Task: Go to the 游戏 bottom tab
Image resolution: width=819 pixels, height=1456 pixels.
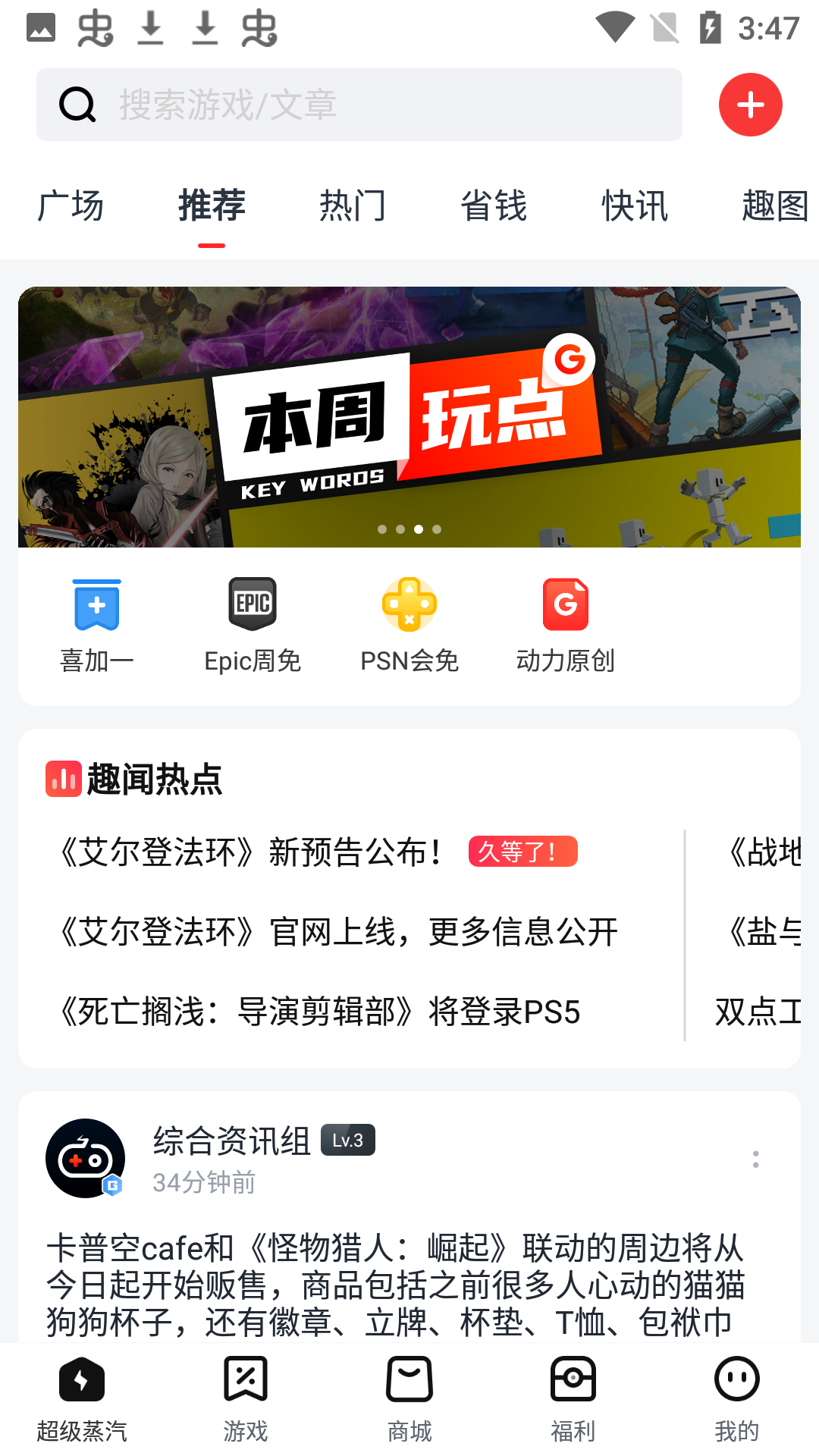Action: (x=246, y=1398)
